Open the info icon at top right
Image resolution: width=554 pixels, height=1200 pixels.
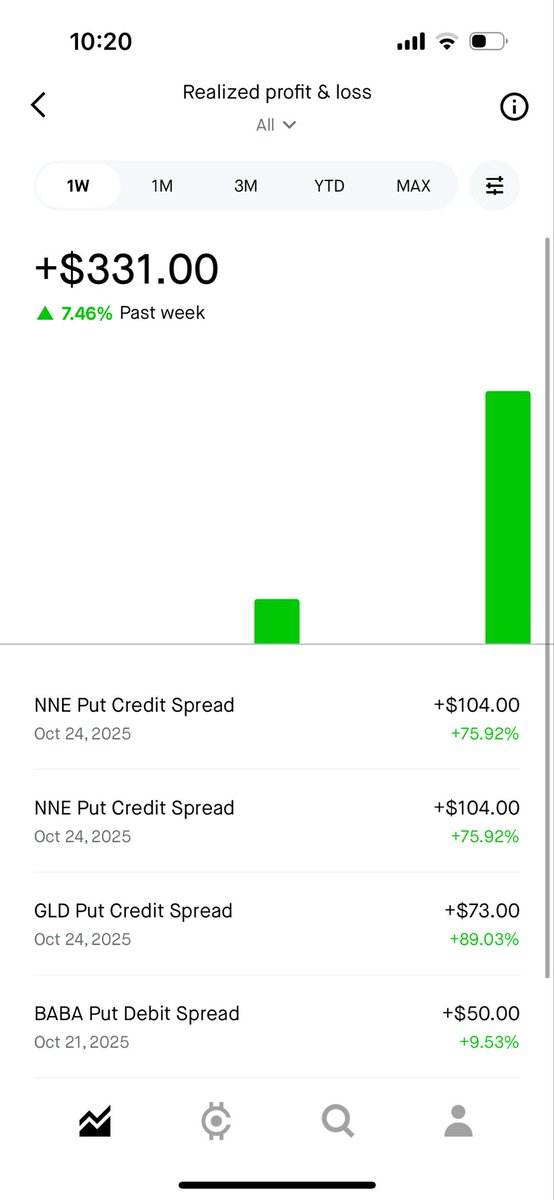click(x=514, y=107)
